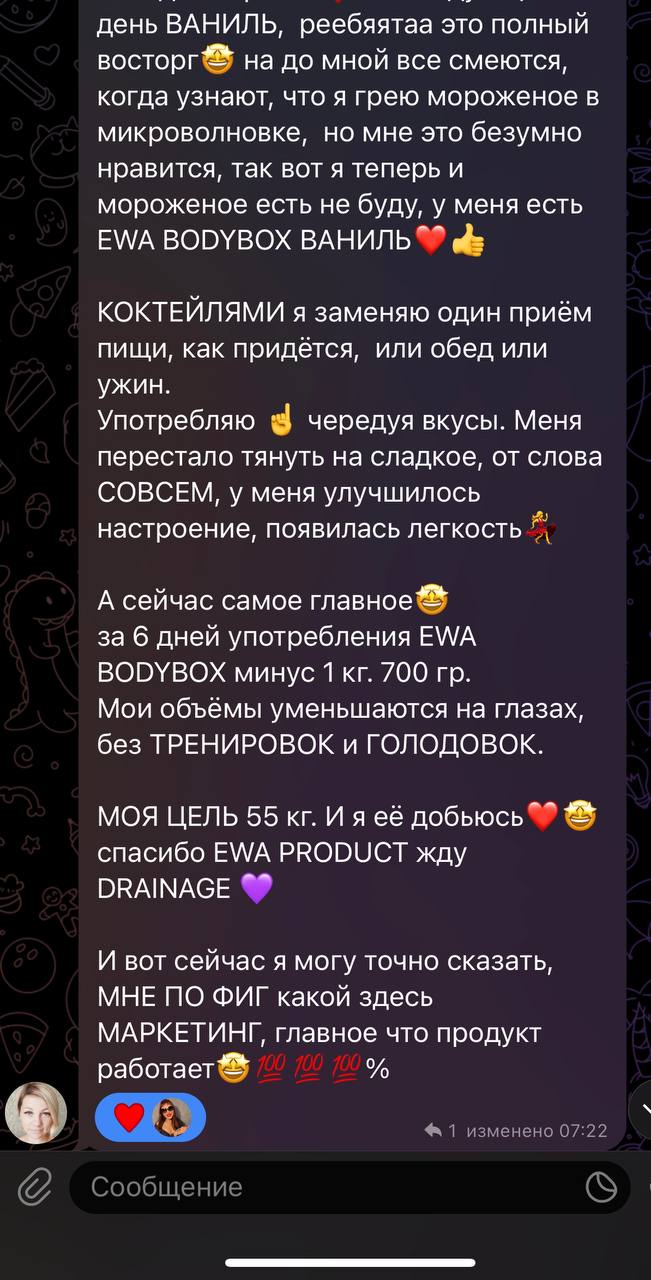
Task: Tap the attach file paperclip icon
Action: 34,1187
